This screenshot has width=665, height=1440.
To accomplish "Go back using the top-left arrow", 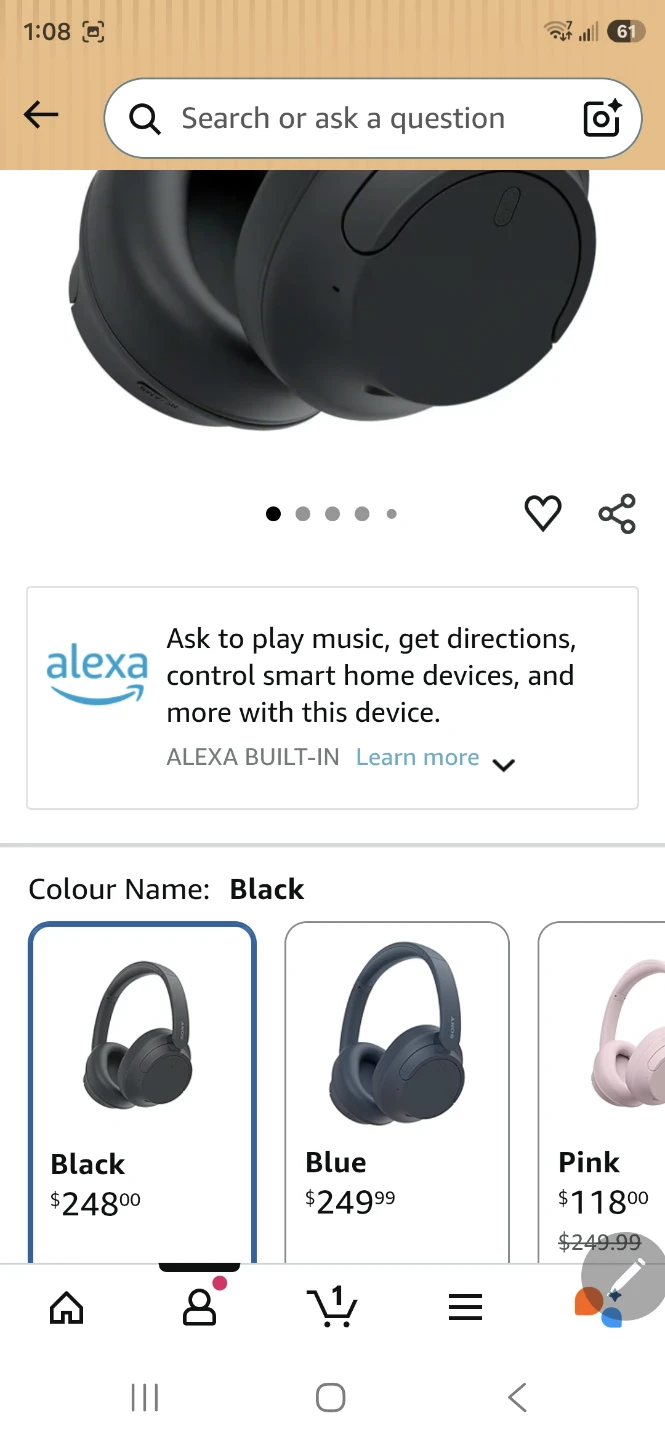I will tap(41, 116).
